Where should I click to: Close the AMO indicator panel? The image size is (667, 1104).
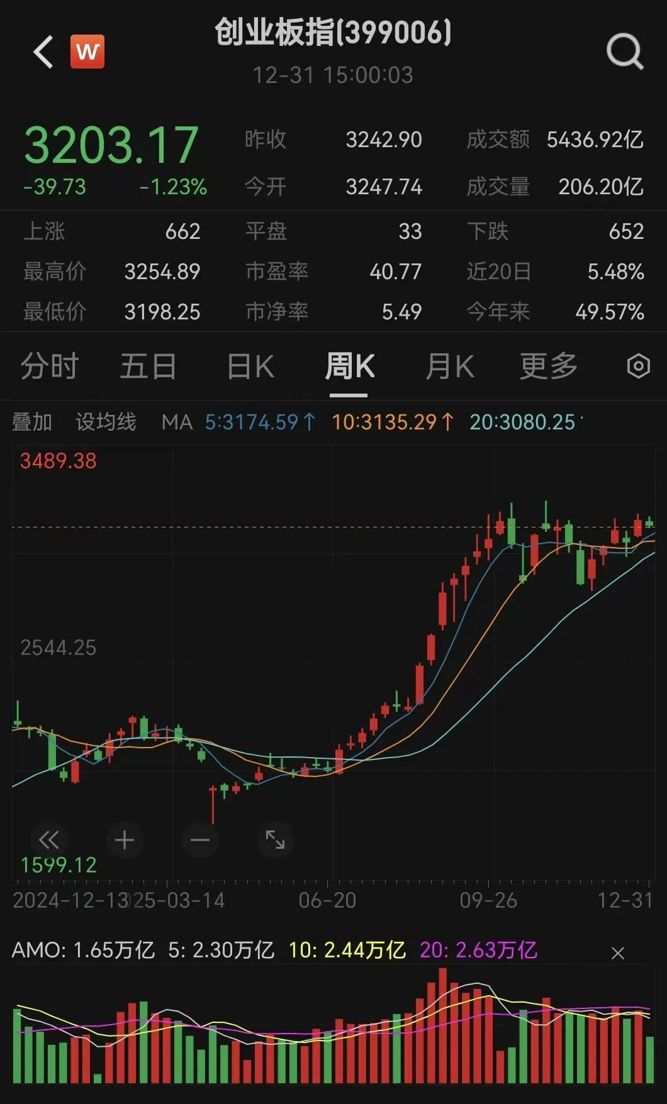click(x=618, y=953)
